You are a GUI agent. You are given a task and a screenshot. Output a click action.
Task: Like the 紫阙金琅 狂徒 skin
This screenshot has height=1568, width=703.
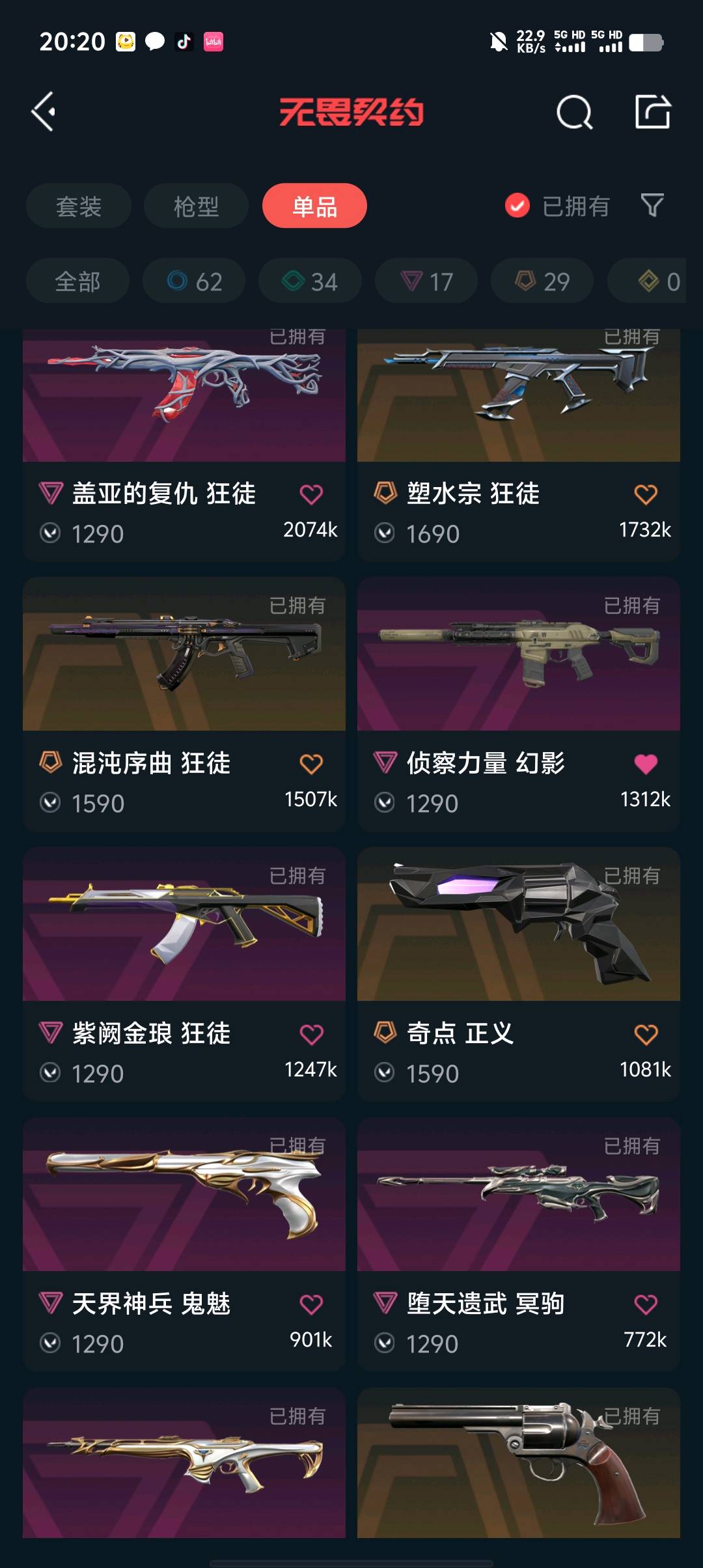pos(311,1034)
